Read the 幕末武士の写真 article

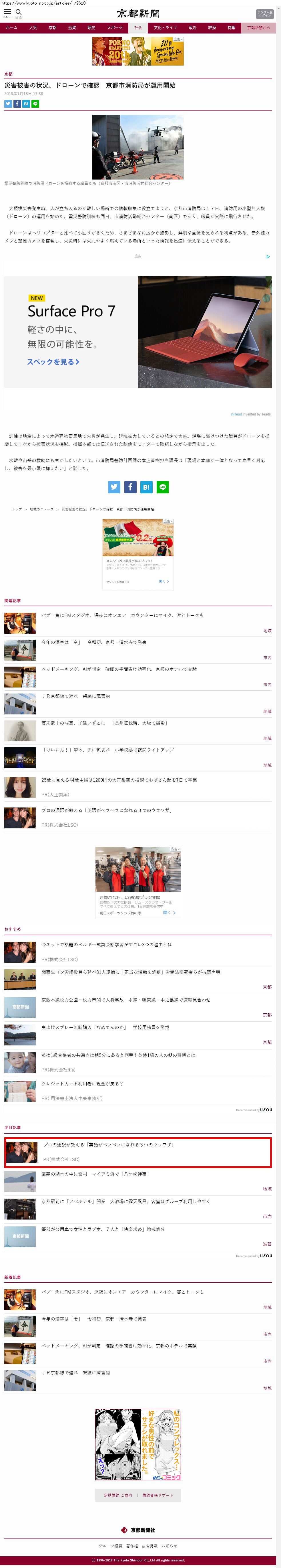pos(104,723)
